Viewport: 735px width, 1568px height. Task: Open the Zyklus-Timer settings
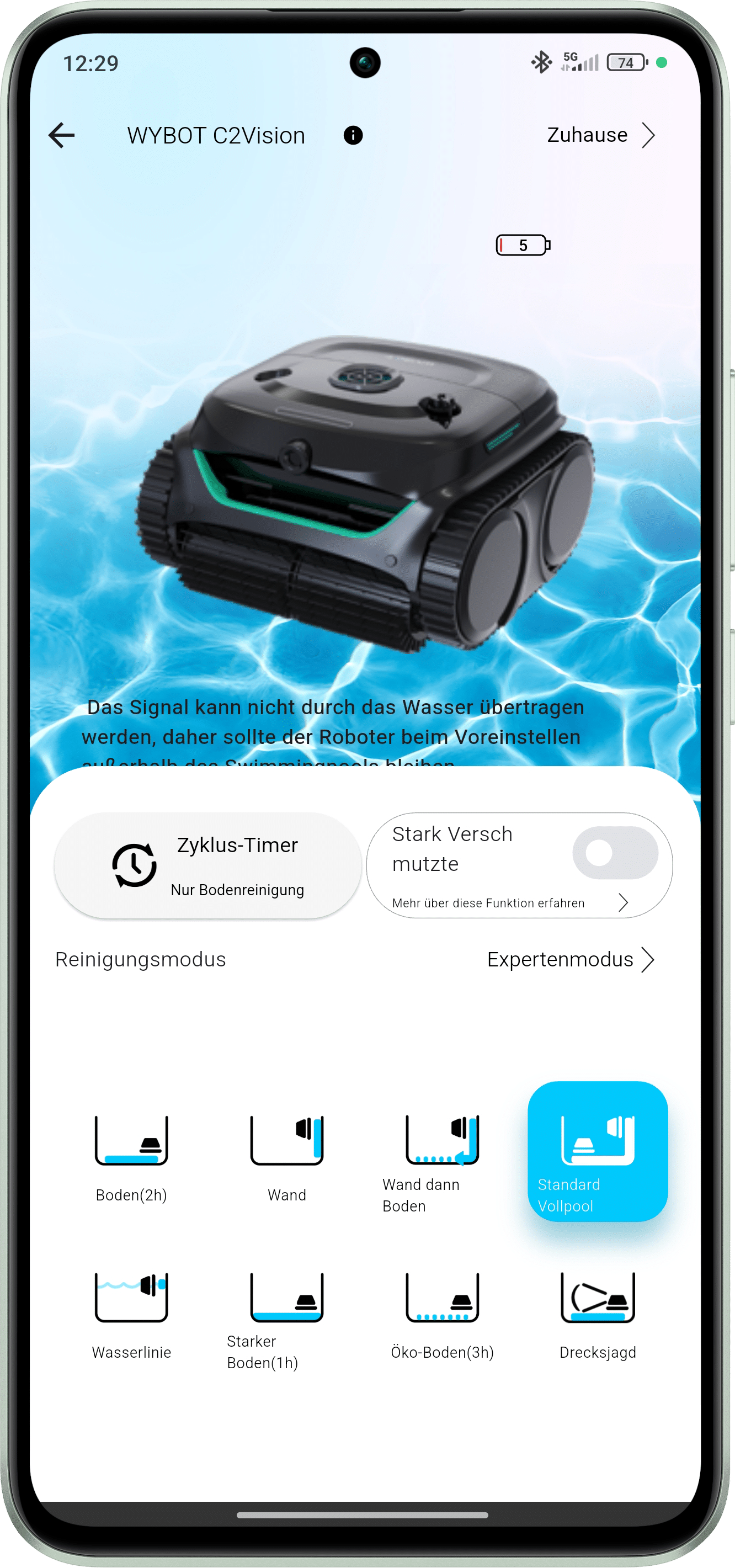[207, 865]
